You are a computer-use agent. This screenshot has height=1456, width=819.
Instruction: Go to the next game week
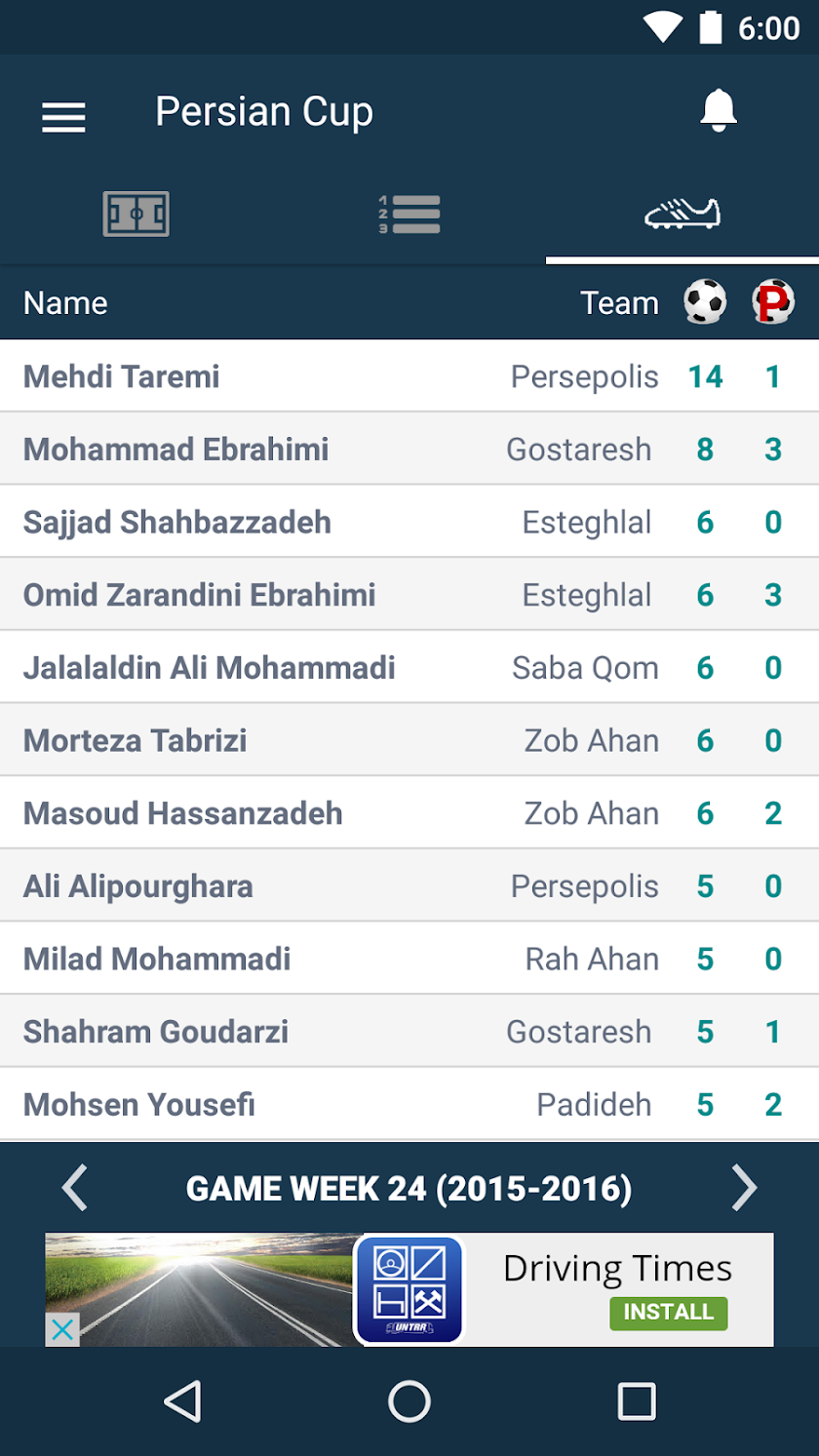[x=744, y=1188]
